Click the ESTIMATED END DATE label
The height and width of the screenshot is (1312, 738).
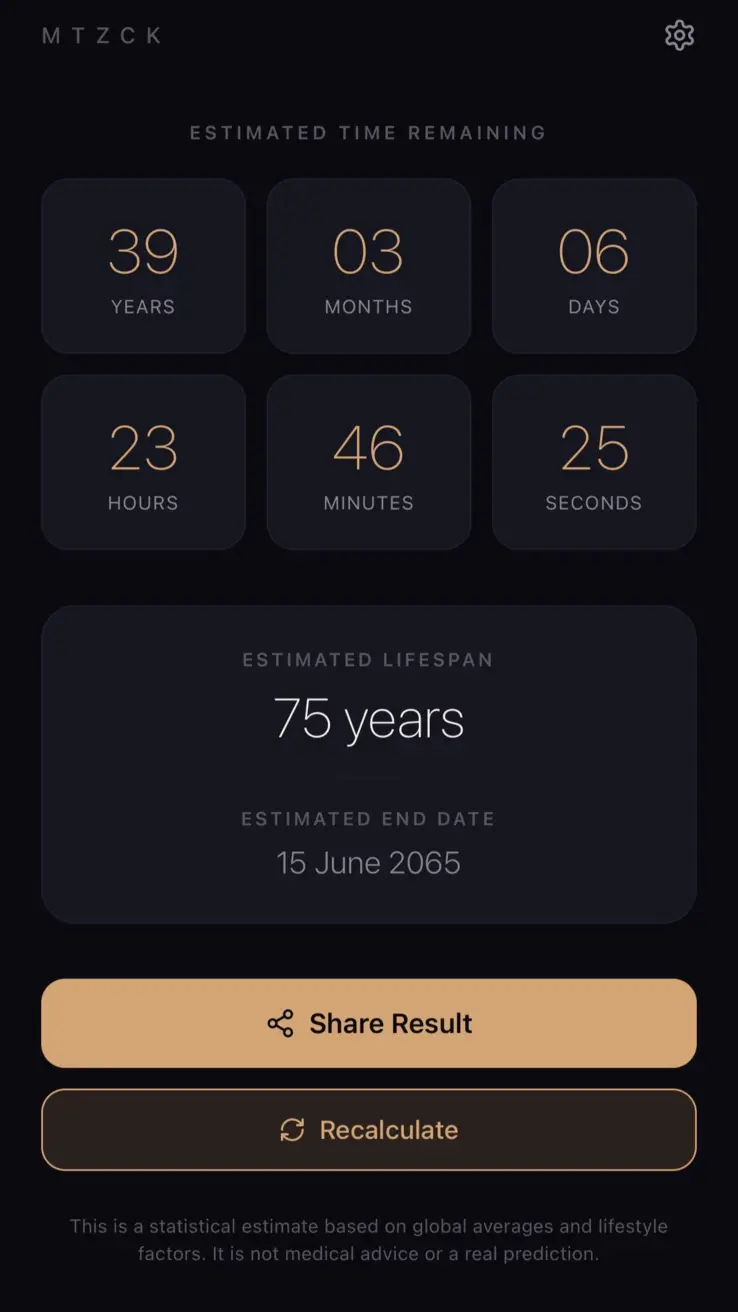tap(367, 818)
